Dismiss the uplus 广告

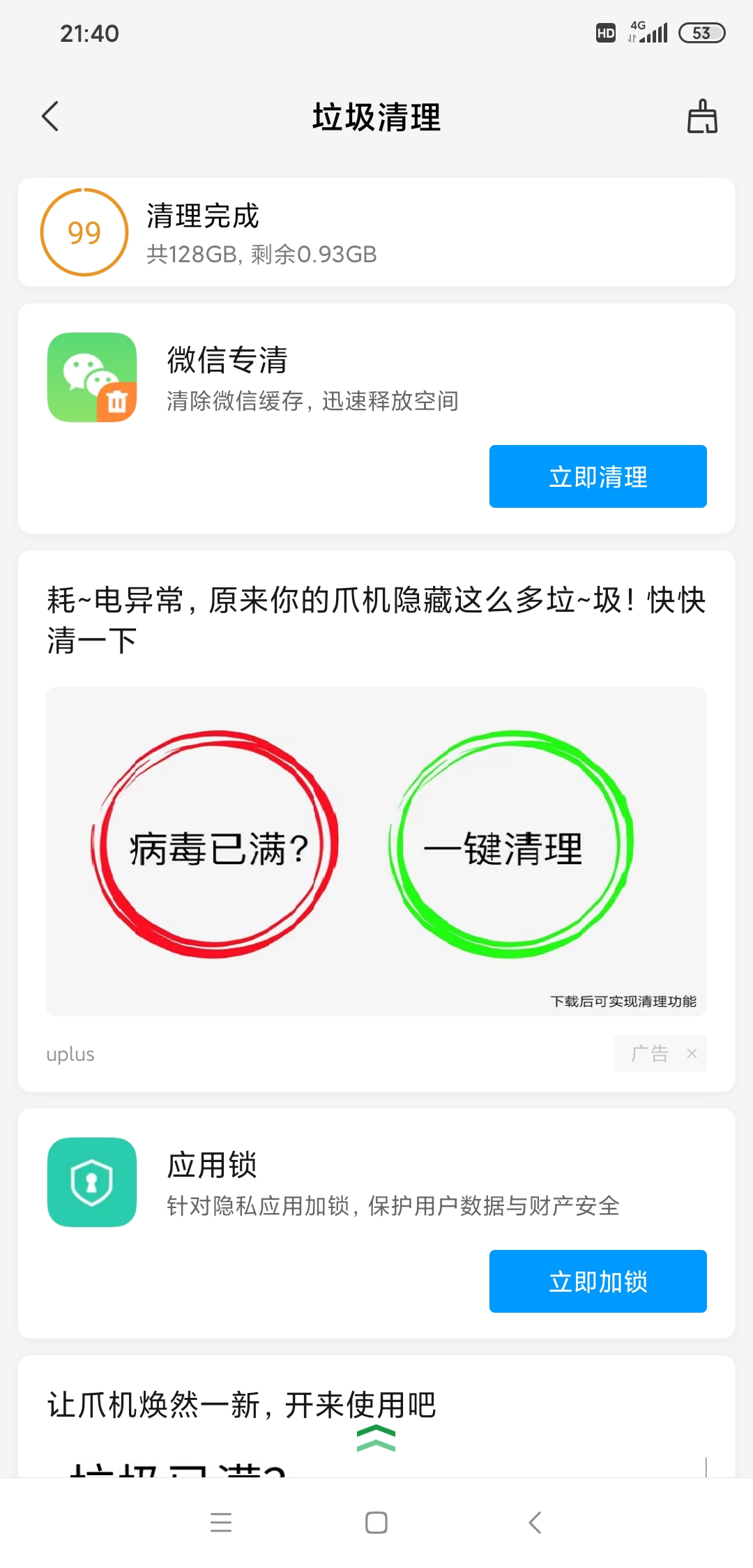point(691,1053)
